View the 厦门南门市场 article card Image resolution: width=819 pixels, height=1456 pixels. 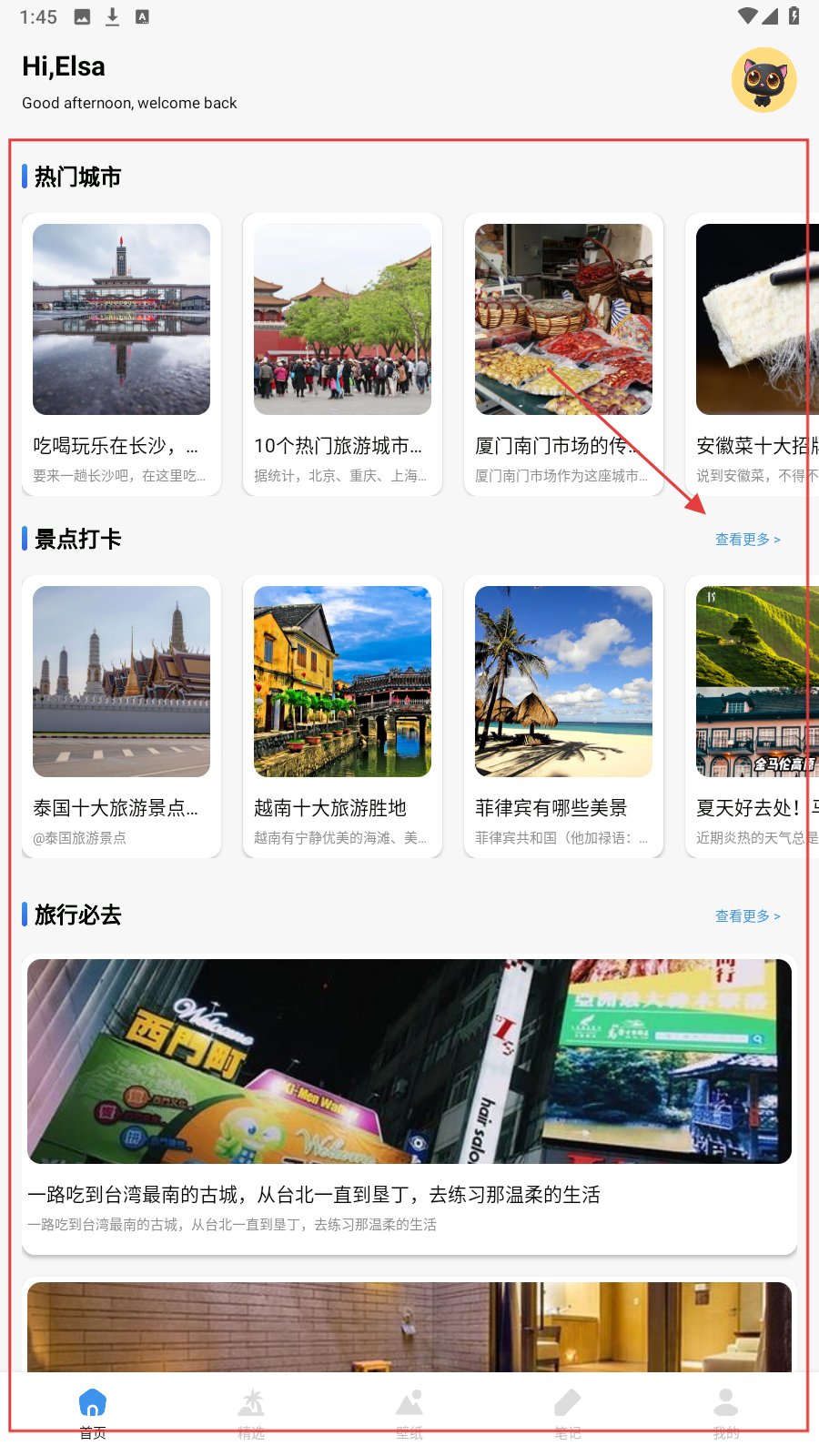(563, 354)
